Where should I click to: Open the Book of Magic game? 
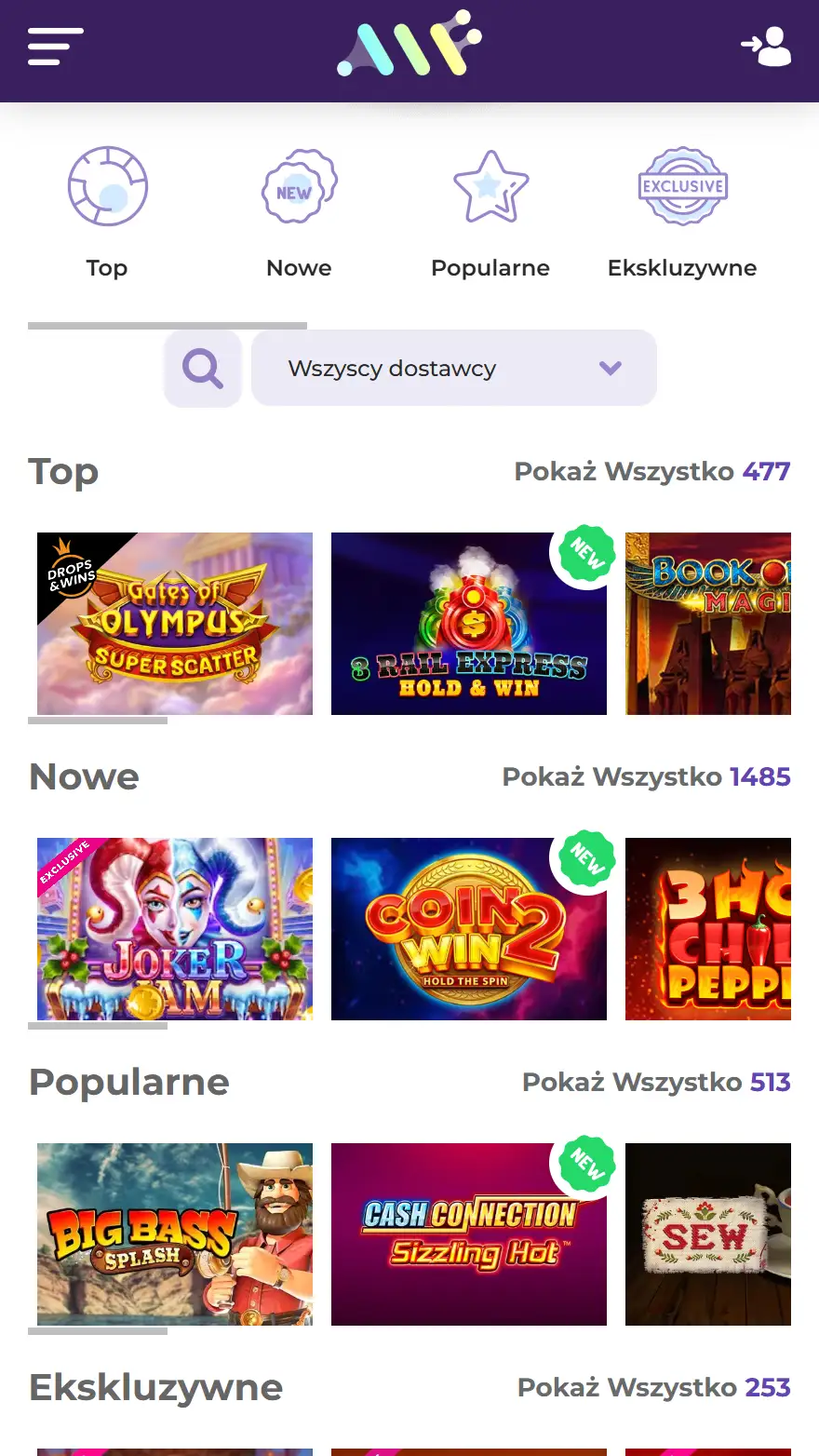tap(708, 624)
